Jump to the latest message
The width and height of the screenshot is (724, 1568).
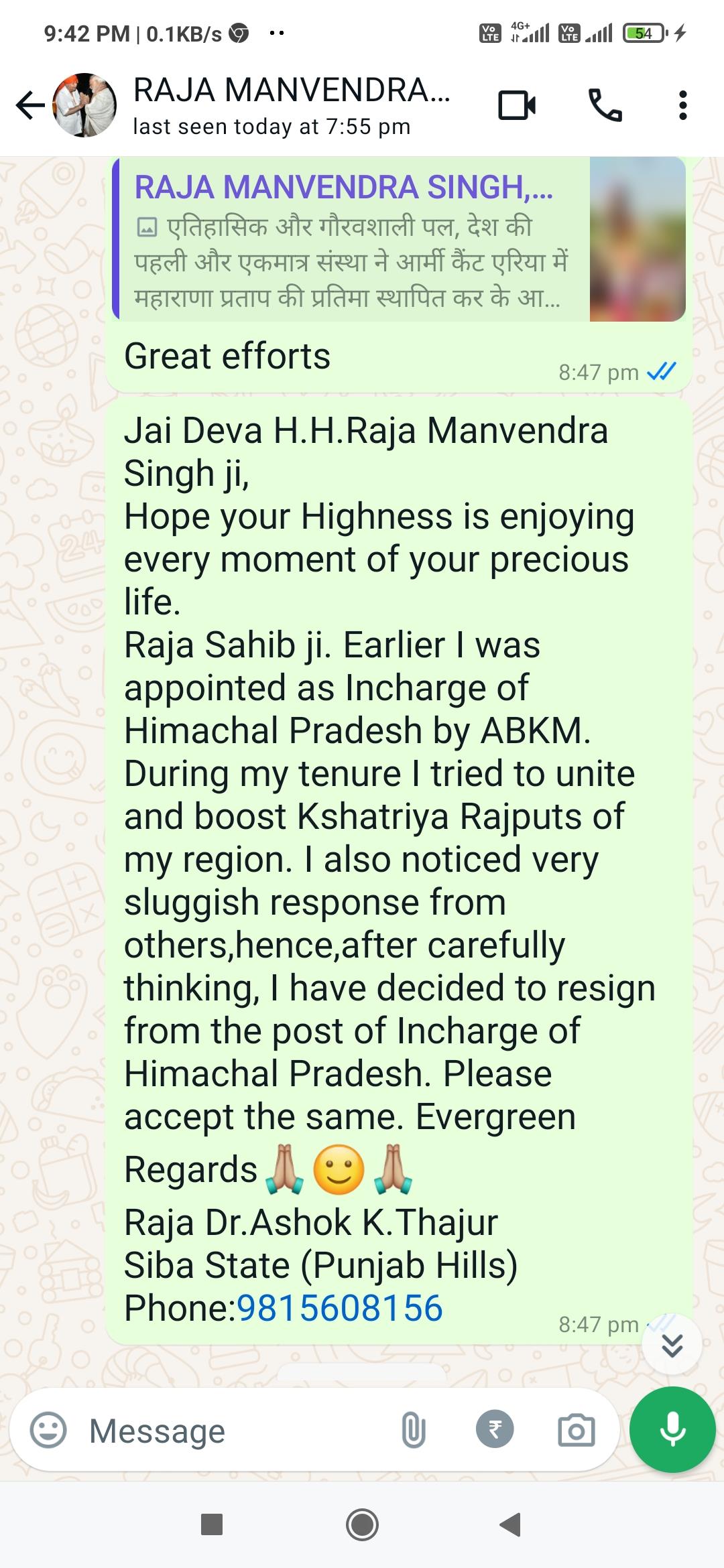672,1344
